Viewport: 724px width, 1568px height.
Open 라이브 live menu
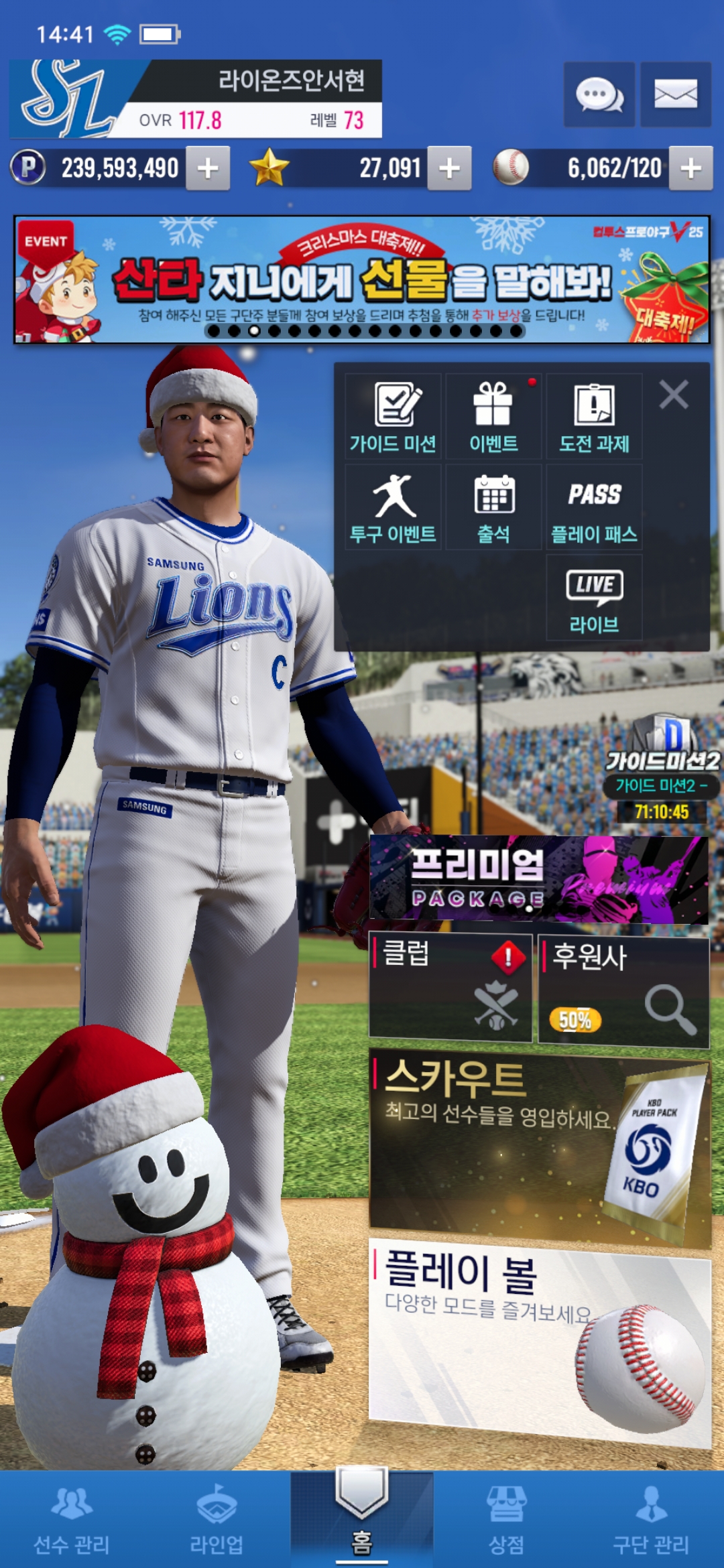594,598
